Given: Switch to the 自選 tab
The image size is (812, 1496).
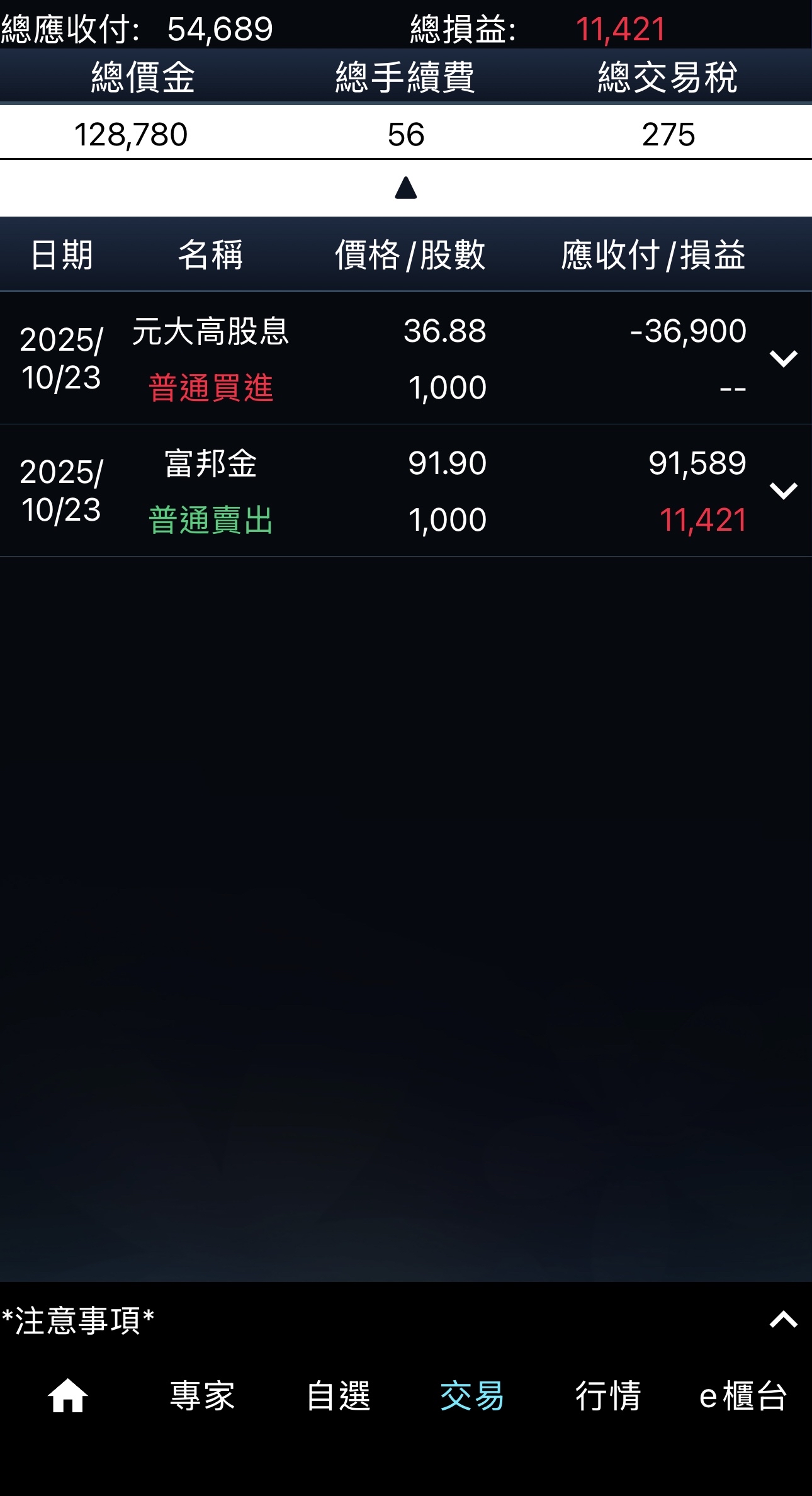Looking at the screenshot, I should (x=338, y=1396).
